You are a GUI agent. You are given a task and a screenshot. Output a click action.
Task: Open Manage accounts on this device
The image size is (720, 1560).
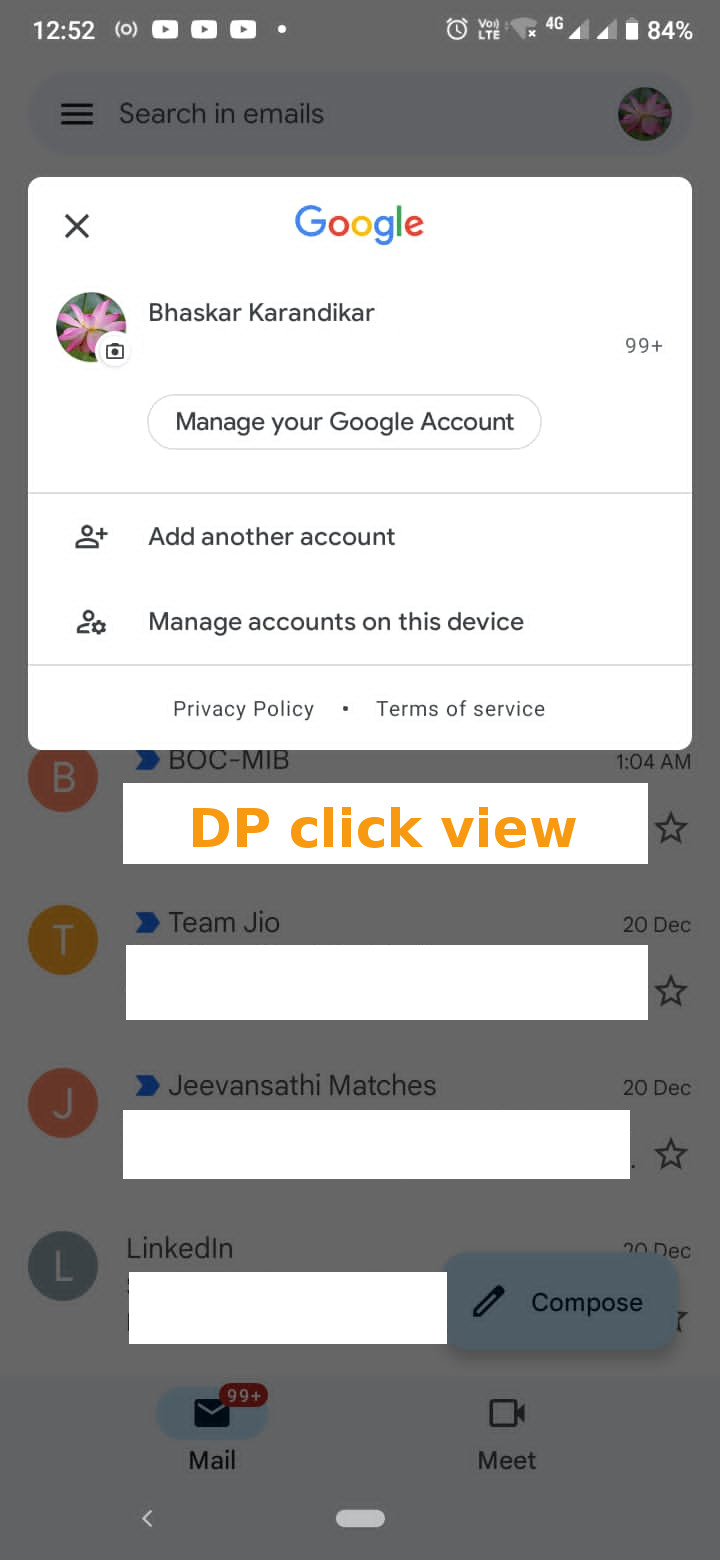[360, 622]
